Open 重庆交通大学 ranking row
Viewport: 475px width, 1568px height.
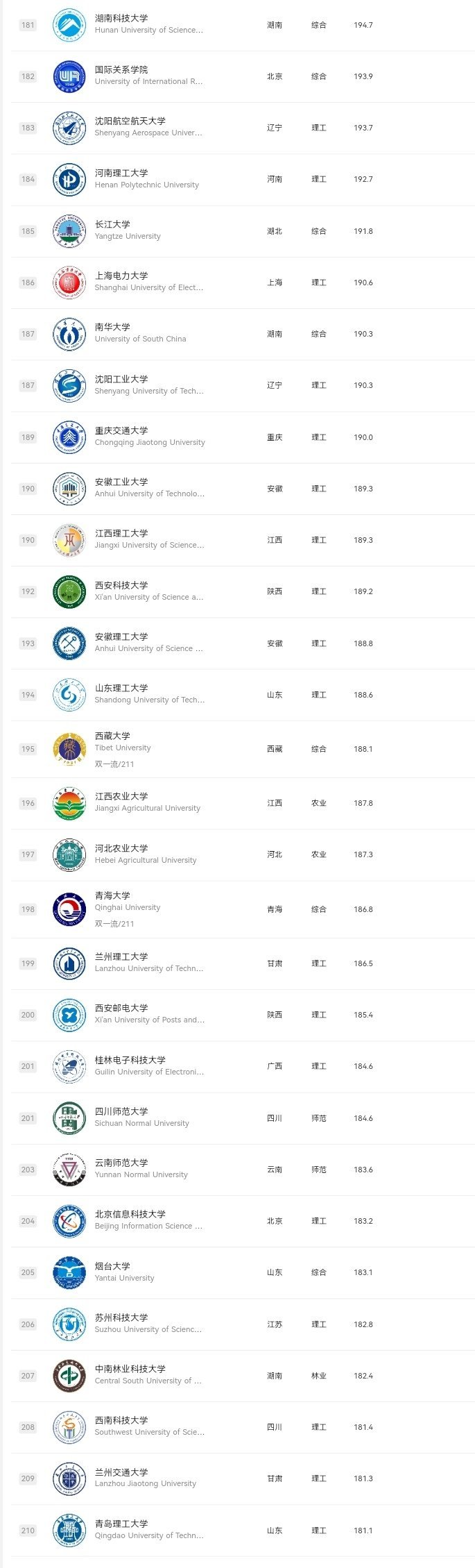click(x=121, y=431)
